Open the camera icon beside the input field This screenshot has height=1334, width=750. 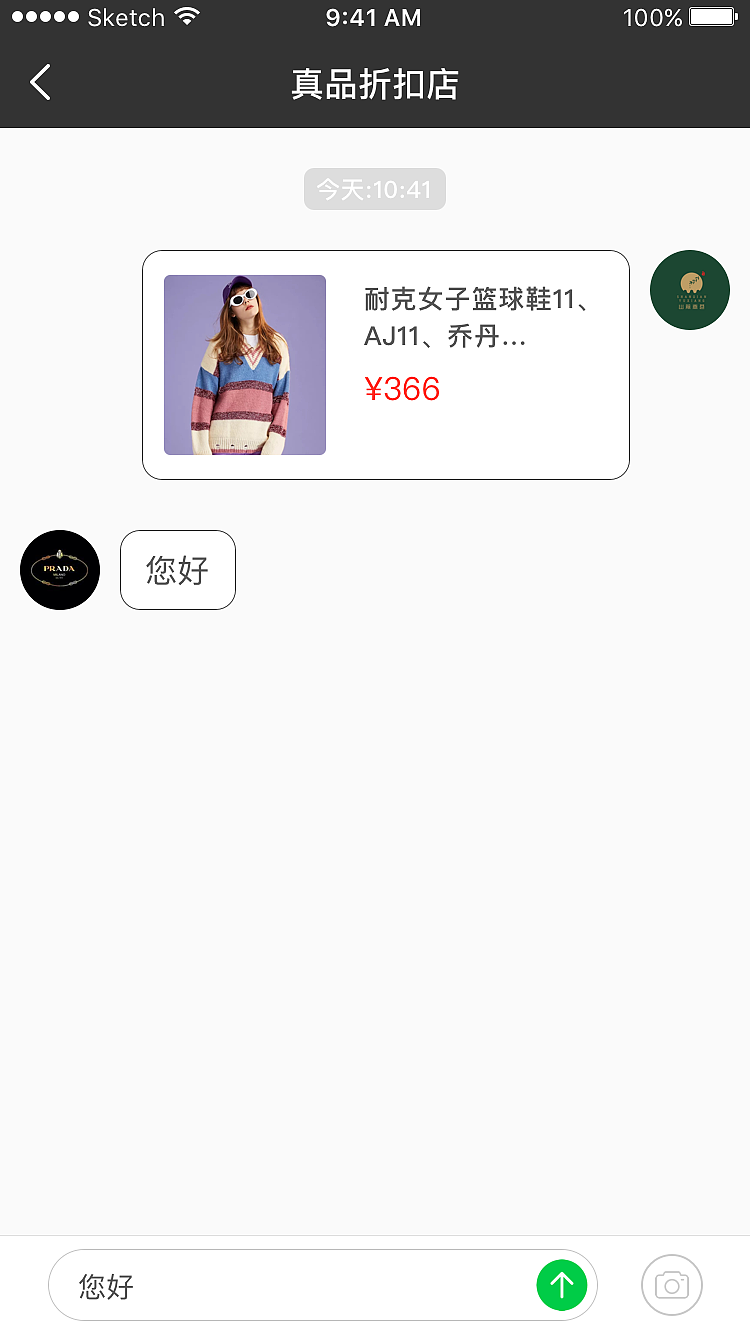tap(671, 1284)
